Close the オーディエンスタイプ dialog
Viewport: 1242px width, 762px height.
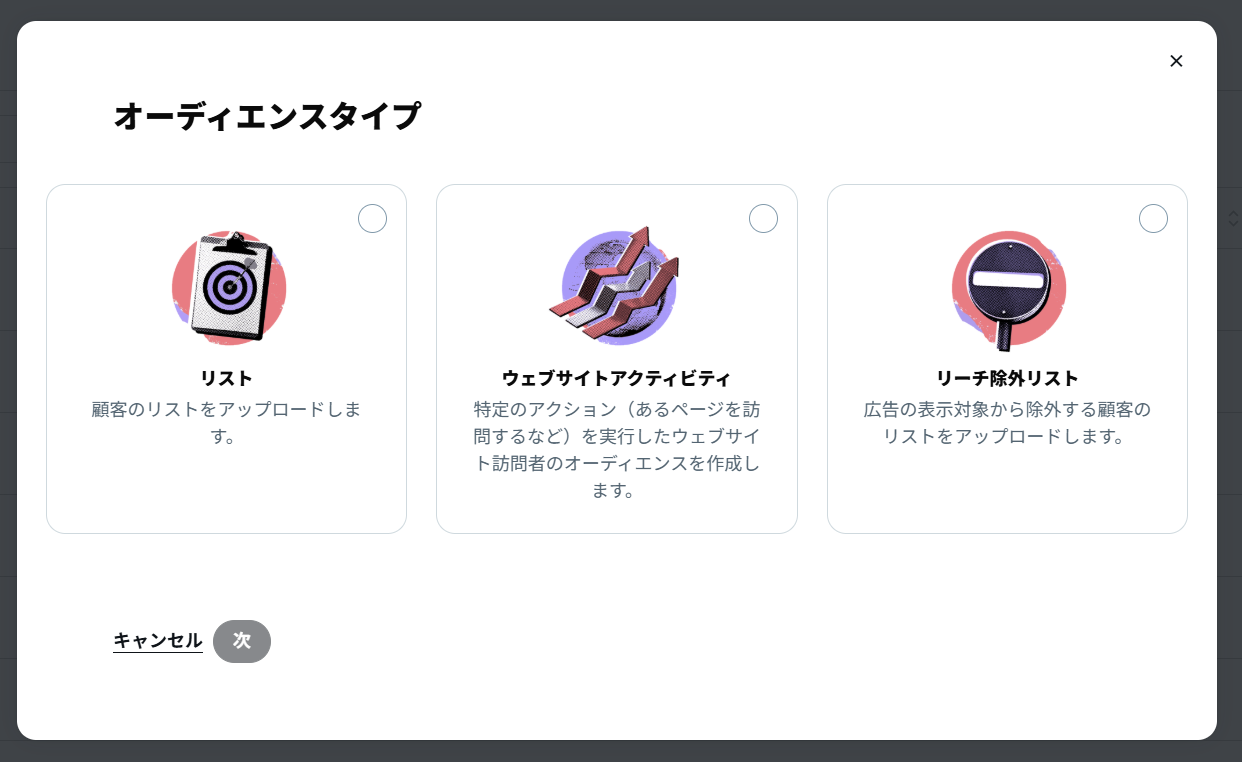coord(1176,61)
